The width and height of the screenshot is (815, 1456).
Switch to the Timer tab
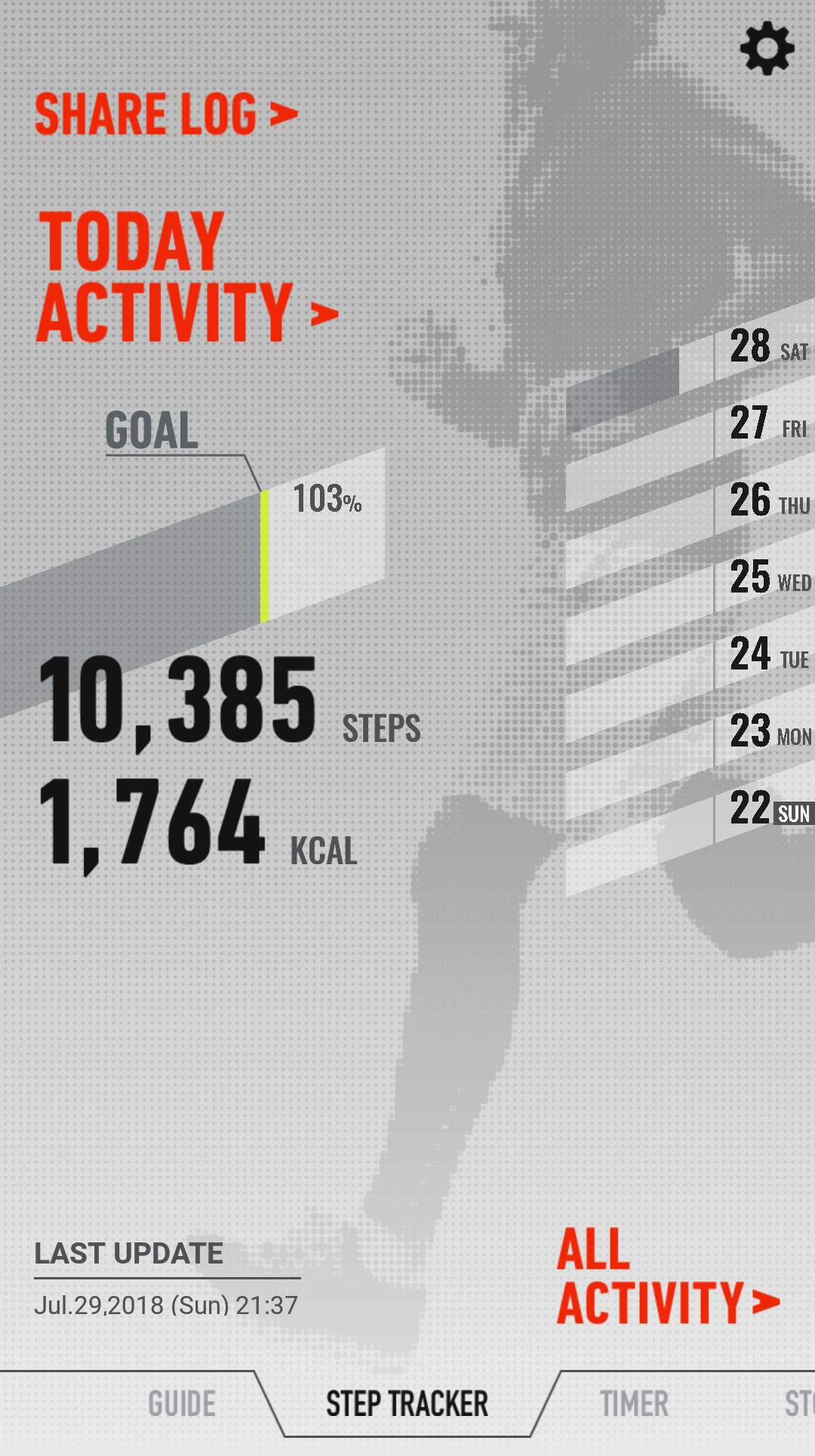634,1405
